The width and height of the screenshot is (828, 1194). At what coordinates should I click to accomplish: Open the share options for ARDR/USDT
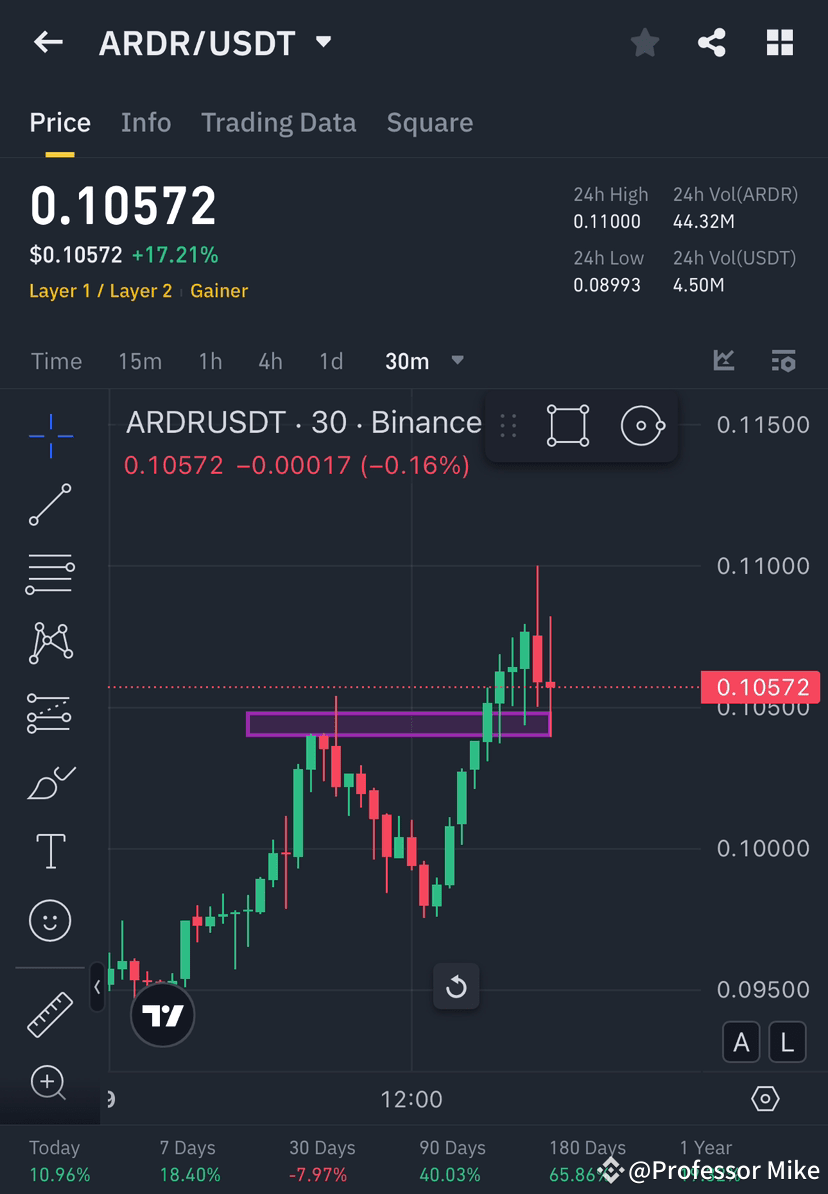pyautogui.click(x=712, y=42)
